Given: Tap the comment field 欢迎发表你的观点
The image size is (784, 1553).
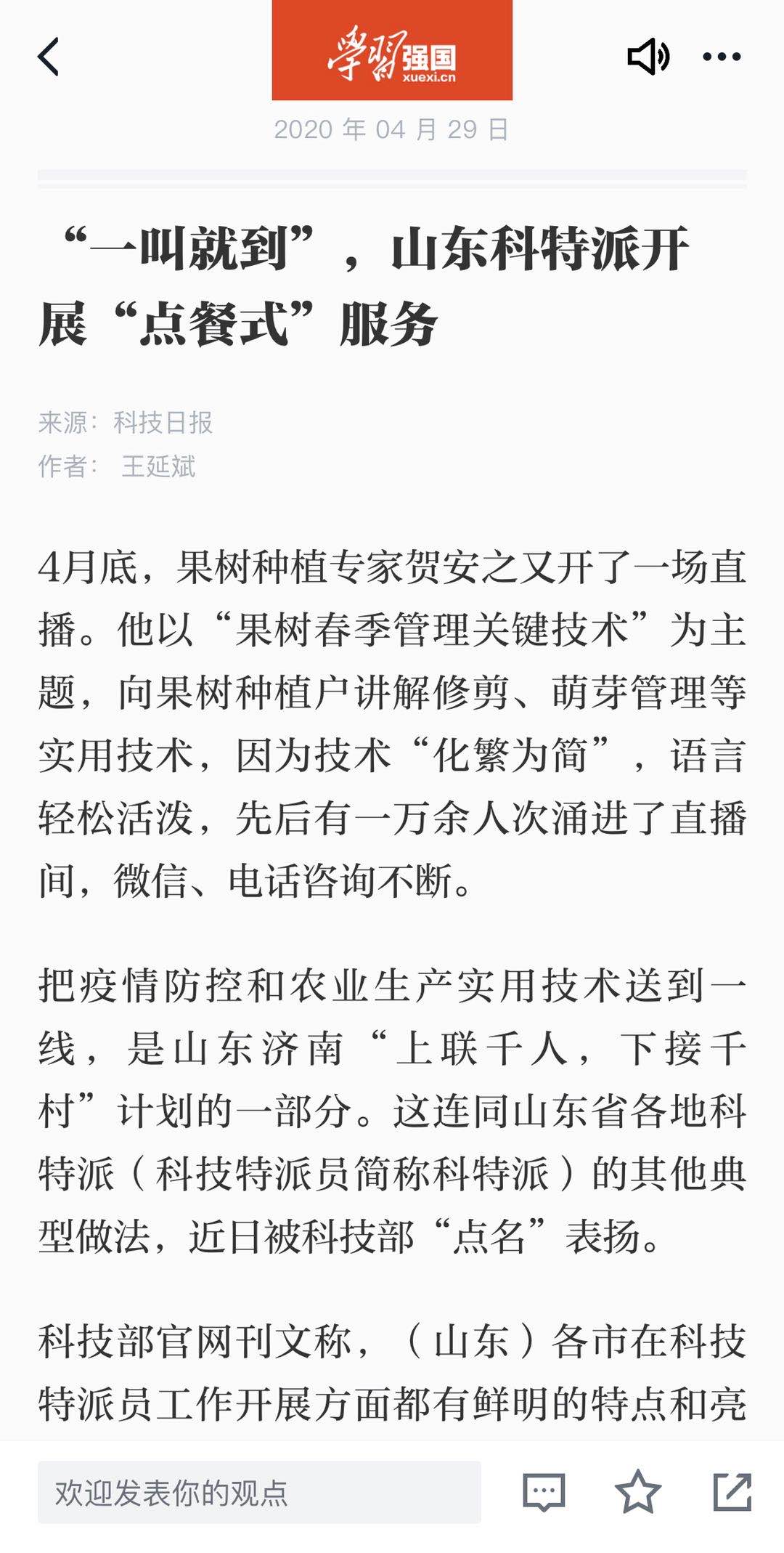Looking at the screenshot, I should pyautogui.click(x=259, y=1492).
